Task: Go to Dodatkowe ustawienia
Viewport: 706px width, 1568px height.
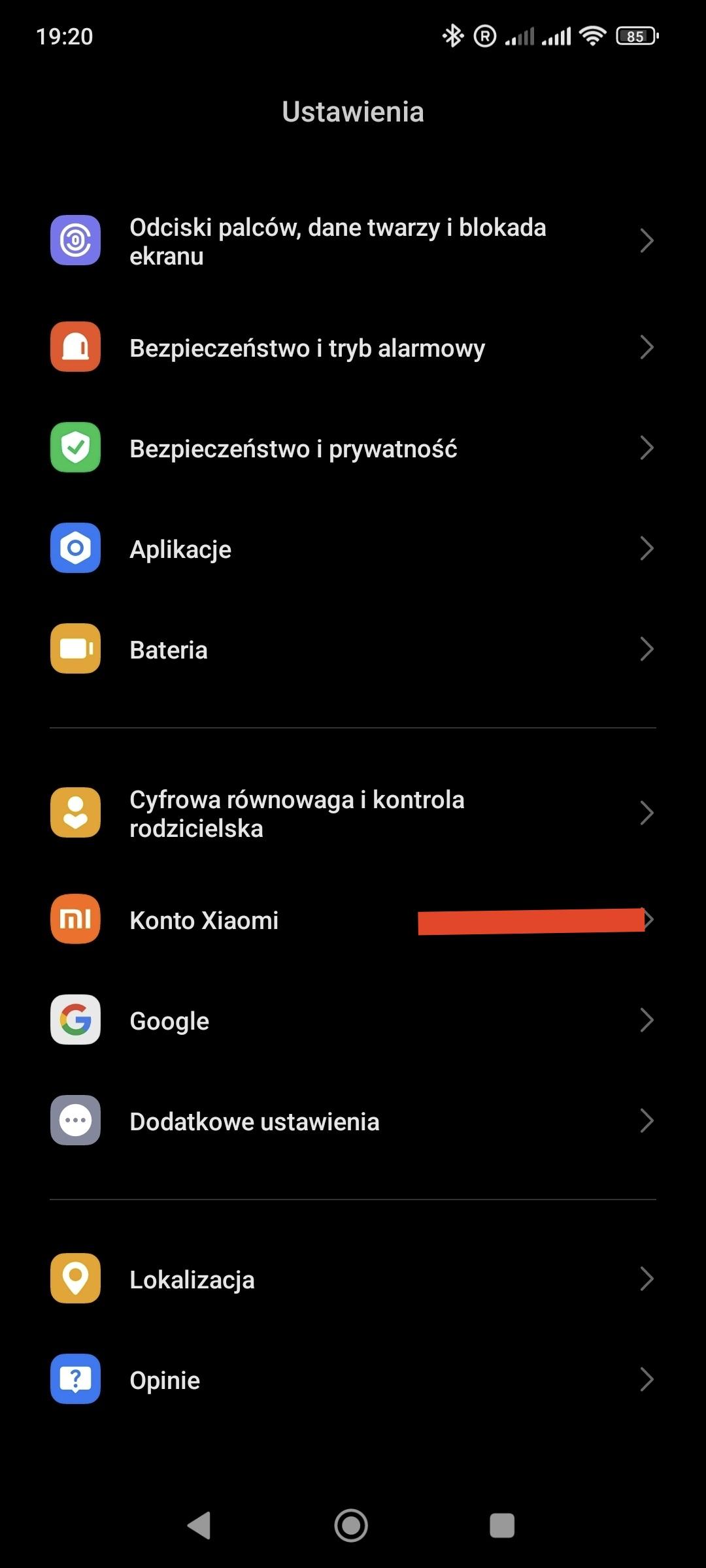Action: click(x=254, y=1122)
